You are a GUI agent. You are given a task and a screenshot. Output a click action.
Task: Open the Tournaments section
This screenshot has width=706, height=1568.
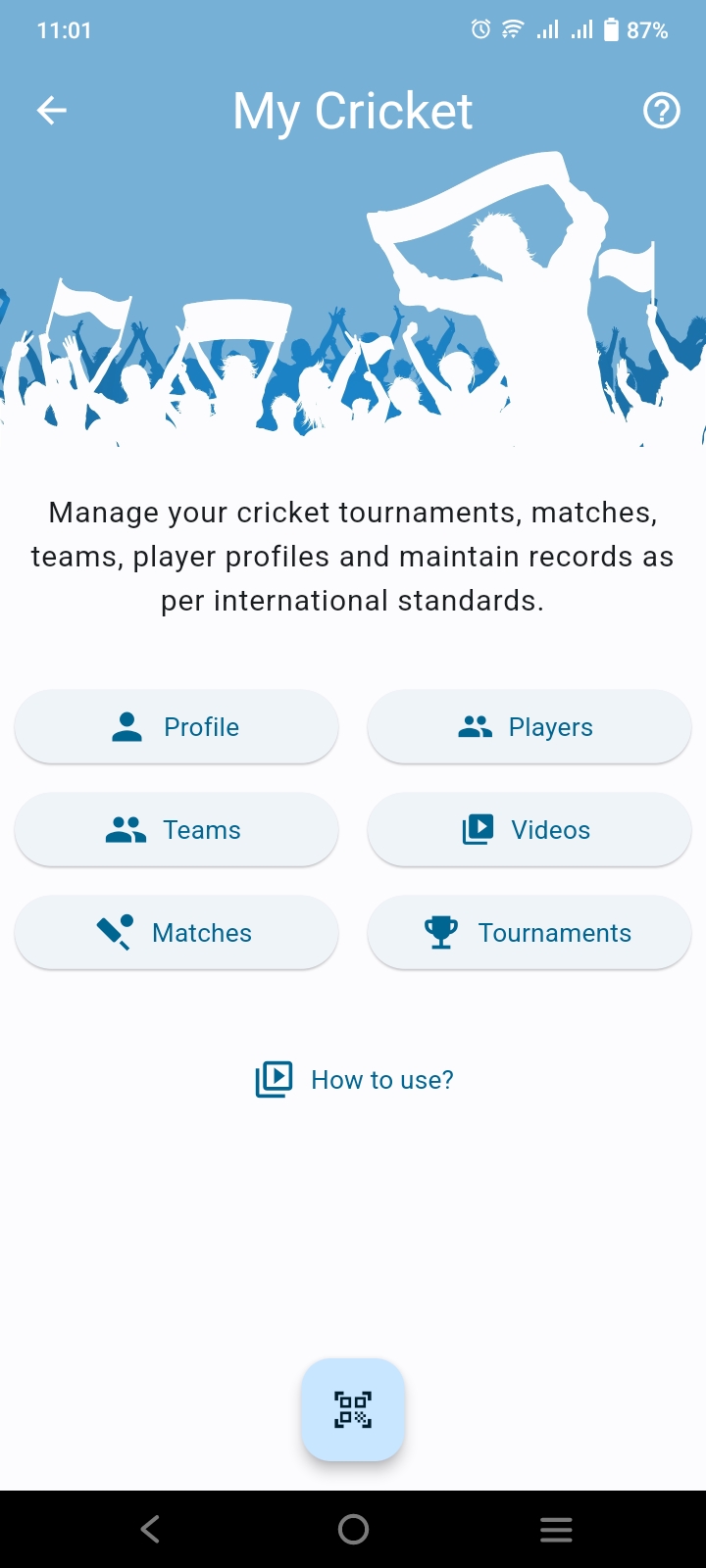click(x=529, y=933)
